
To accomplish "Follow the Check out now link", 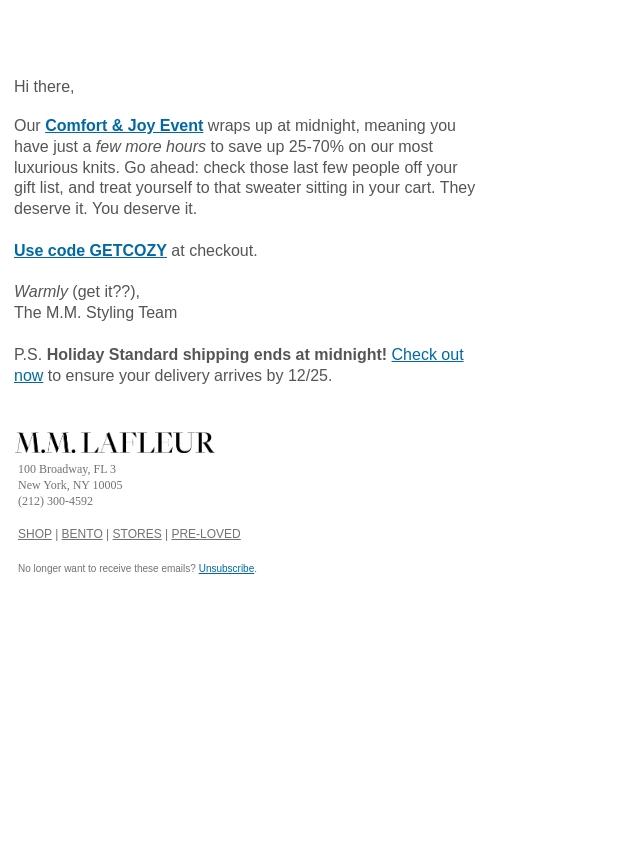I will click(427, 355).
